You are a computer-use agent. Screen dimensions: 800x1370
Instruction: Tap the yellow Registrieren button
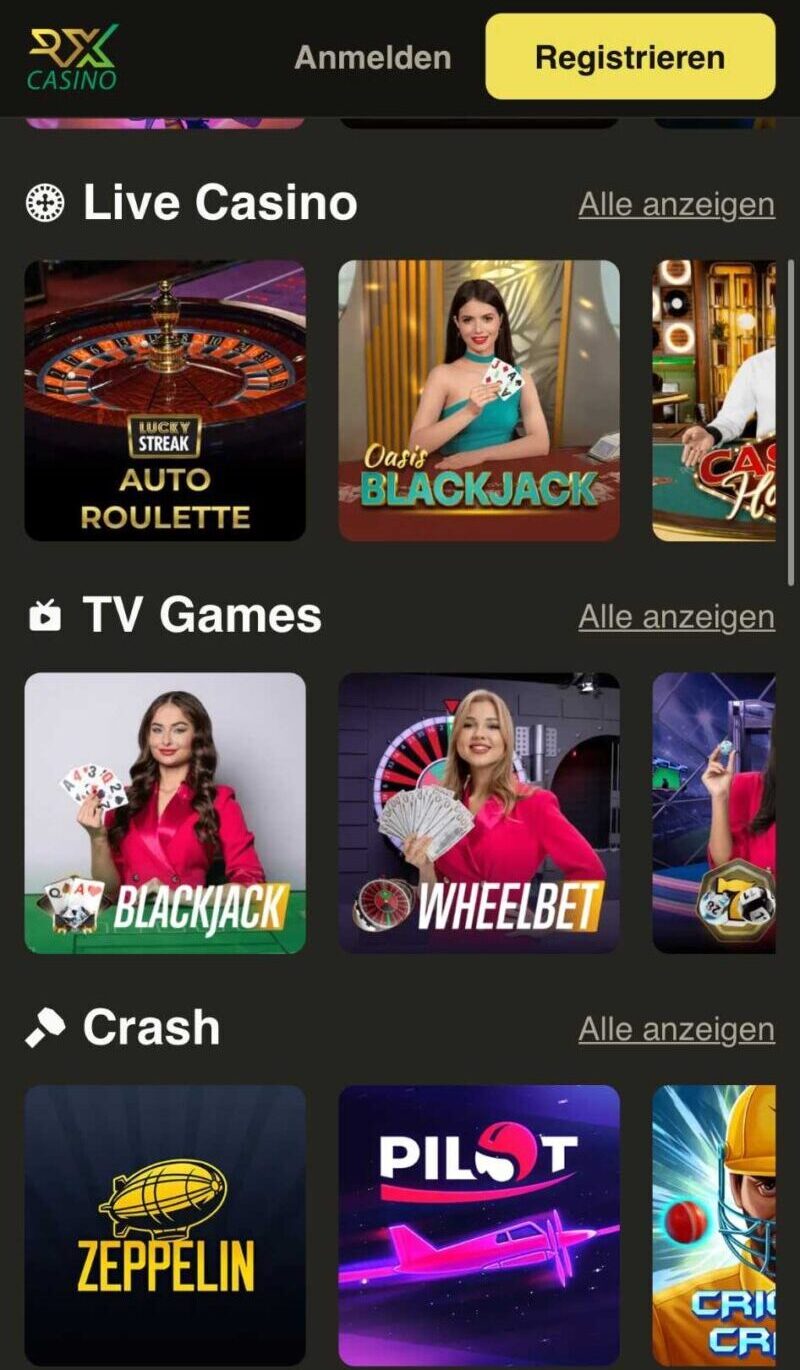[x=630, y=57]
